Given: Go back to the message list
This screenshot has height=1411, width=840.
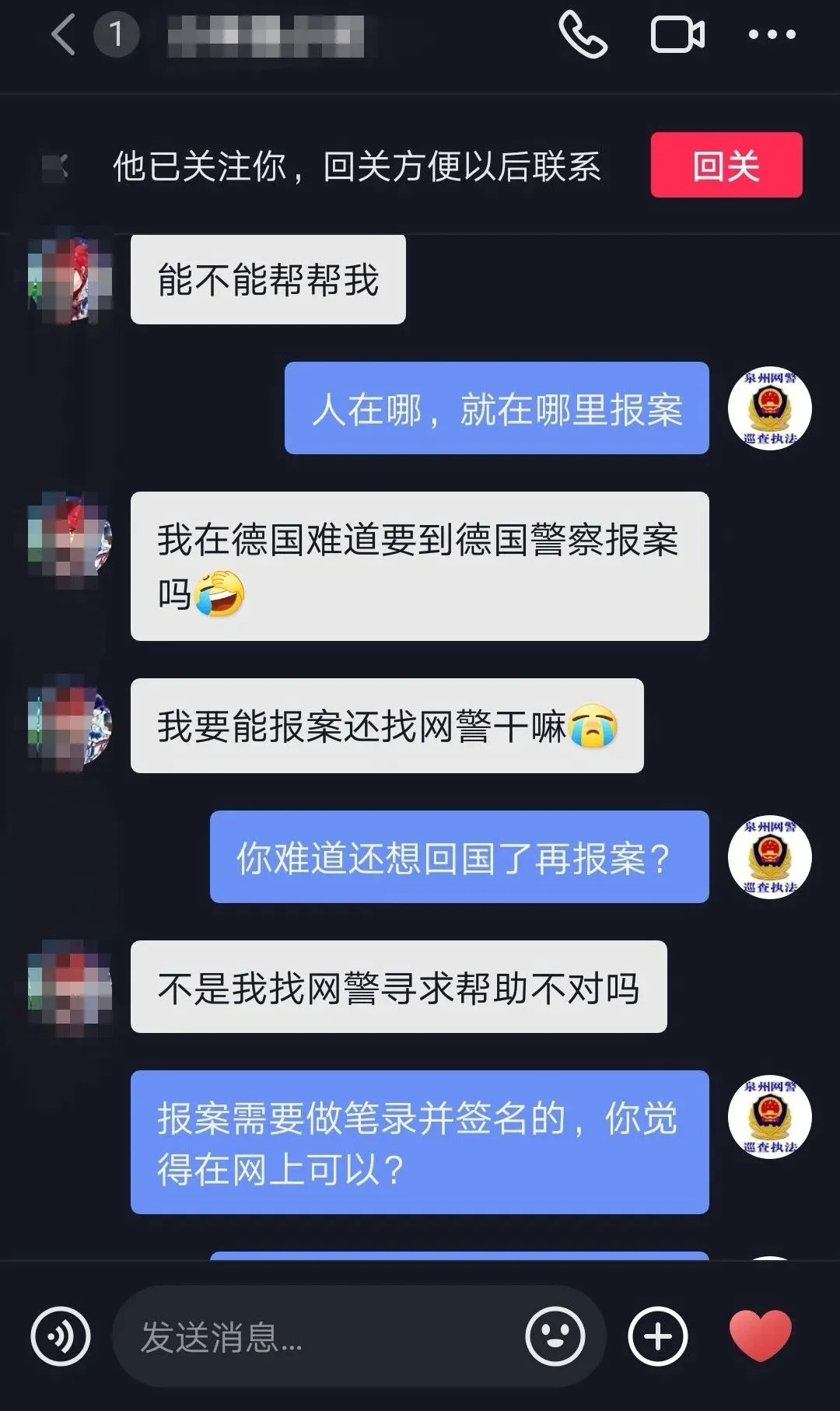Looking at the screenshot, I should coord(64,35).
